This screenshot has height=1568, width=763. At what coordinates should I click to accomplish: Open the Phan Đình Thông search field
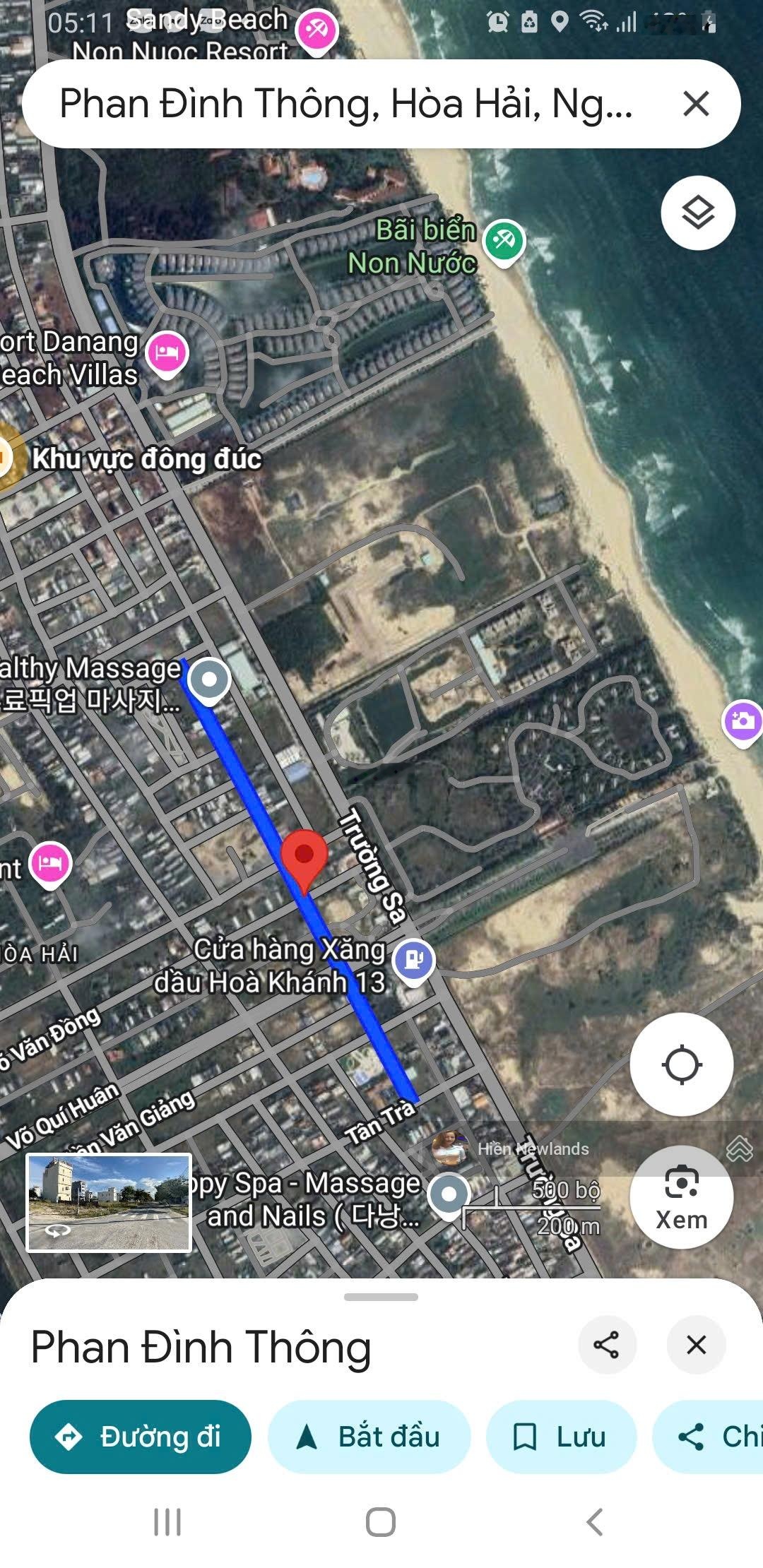coord(346,104)
